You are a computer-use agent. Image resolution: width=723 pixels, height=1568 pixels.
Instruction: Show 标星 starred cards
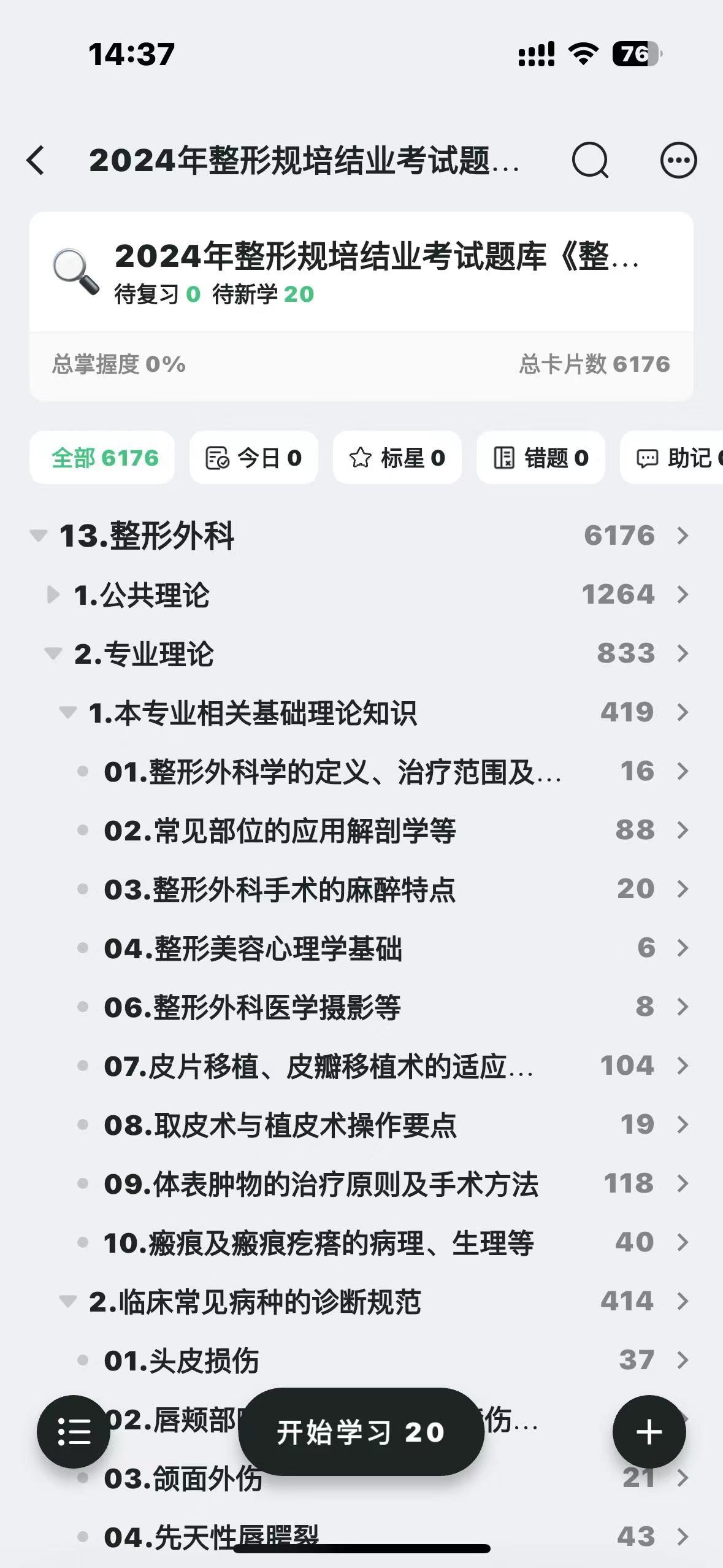[x=397, y=458]
